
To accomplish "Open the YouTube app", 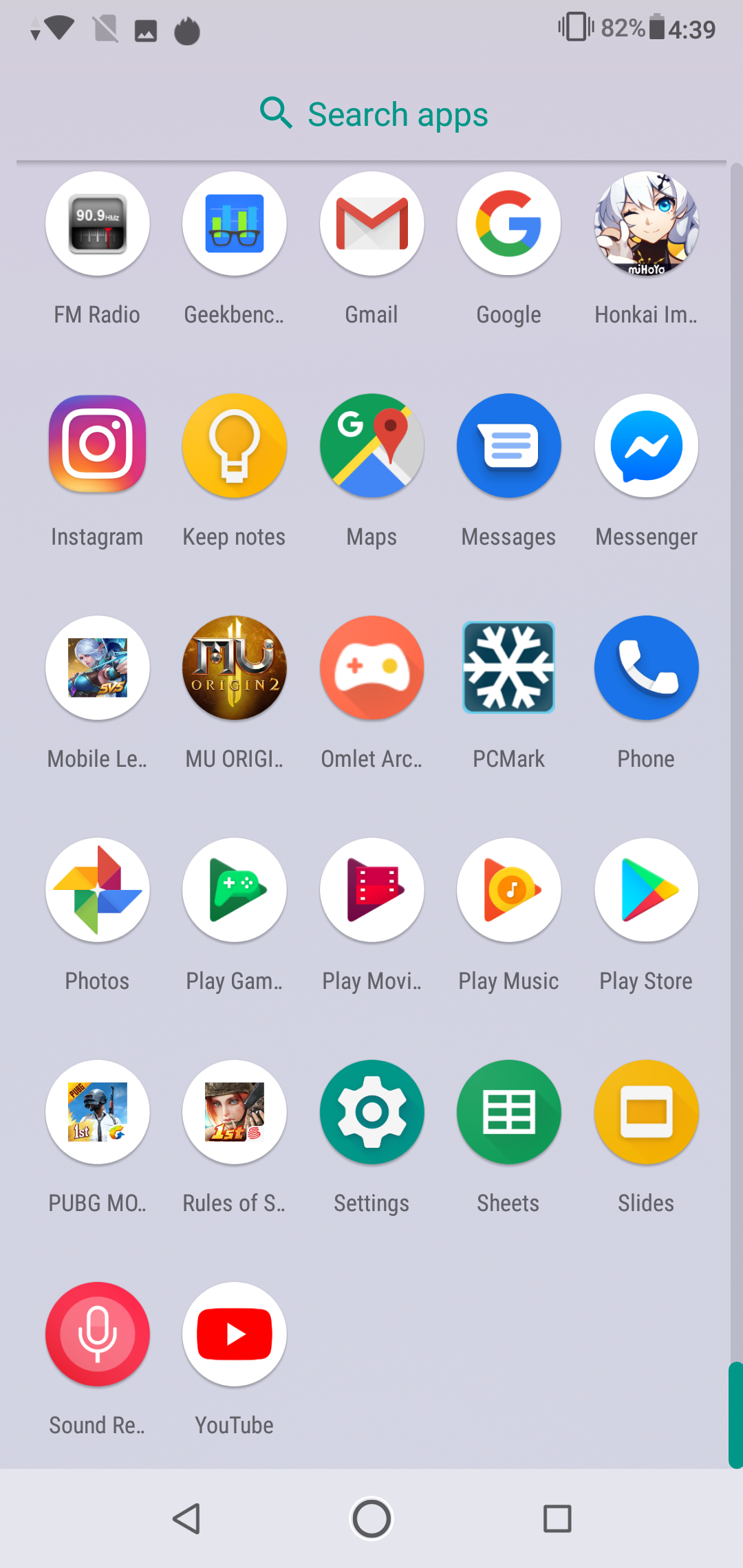I will coord(234,1334).
